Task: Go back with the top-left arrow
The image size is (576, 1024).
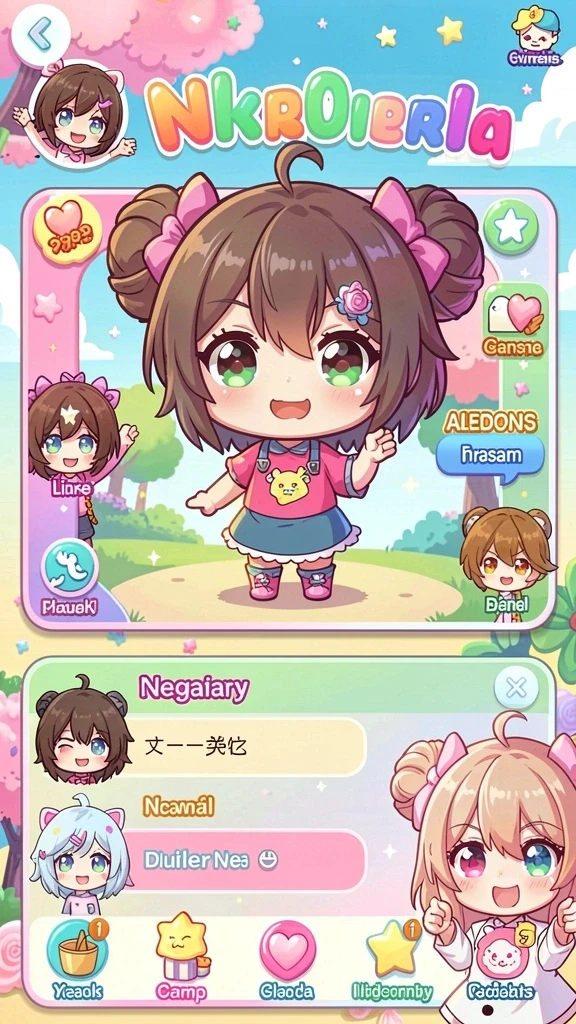Action: tap(40, 33)
